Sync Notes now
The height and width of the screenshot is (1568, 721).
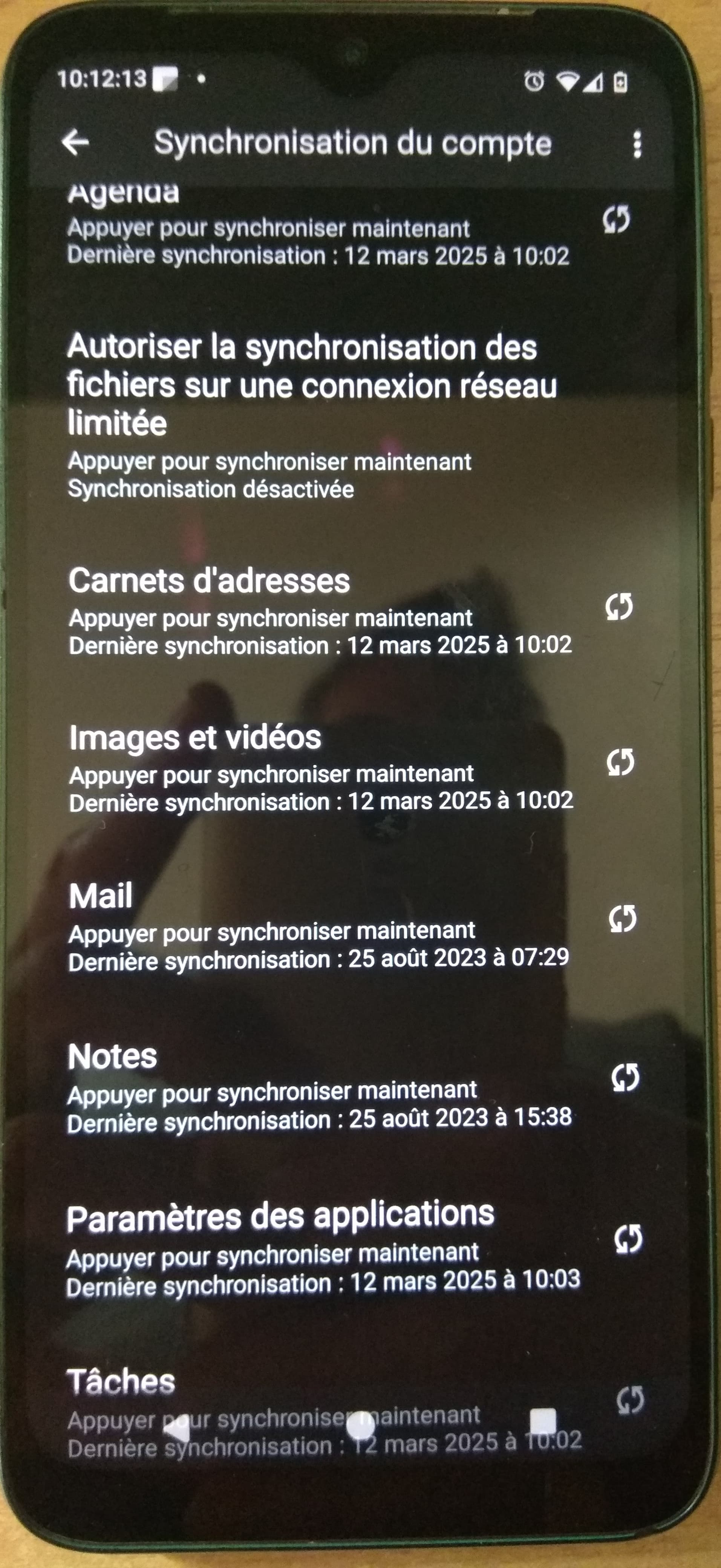click(x=625, y=1077)
